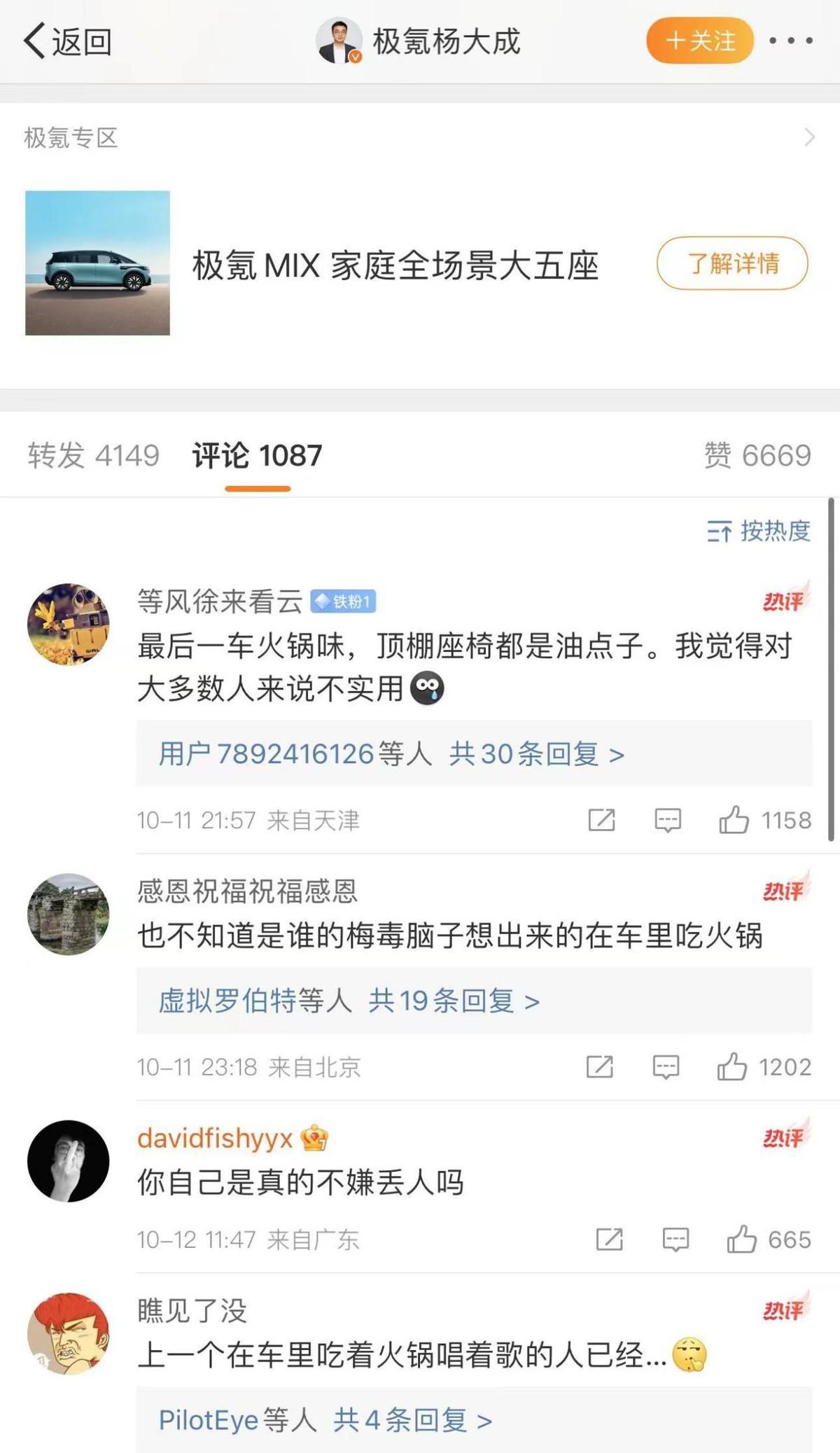Like 等风徐来看云's comment

(734, 820)
